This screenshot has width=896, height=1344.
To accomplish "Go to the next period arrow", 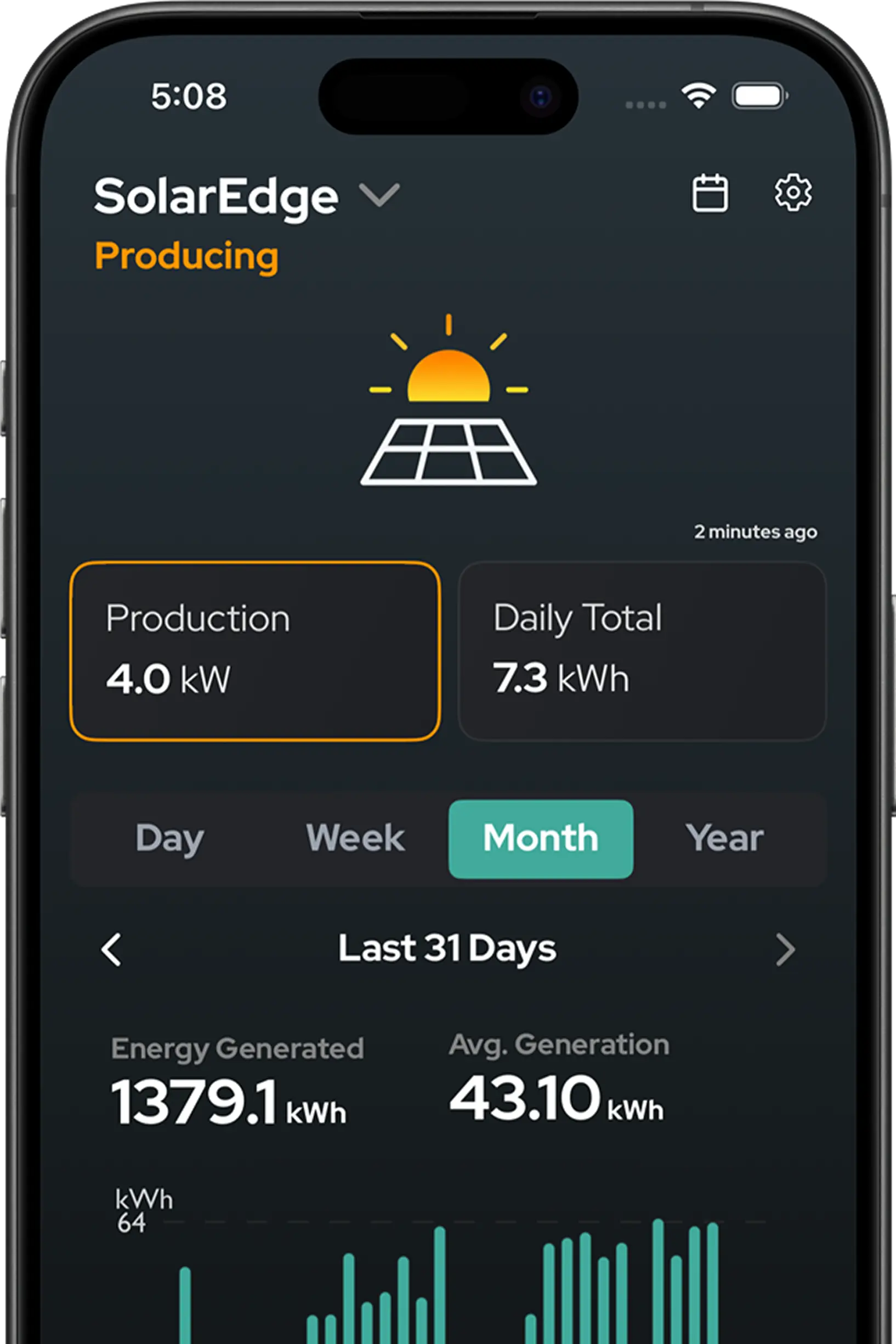I will [785, 950].
